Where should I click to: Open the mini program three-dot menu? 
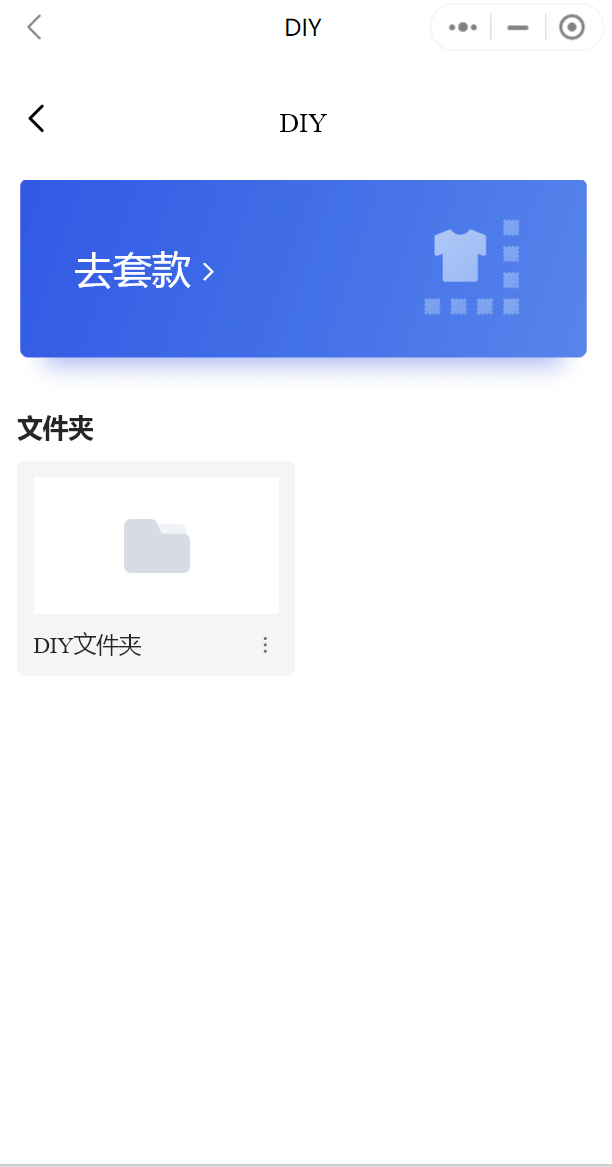463,27
